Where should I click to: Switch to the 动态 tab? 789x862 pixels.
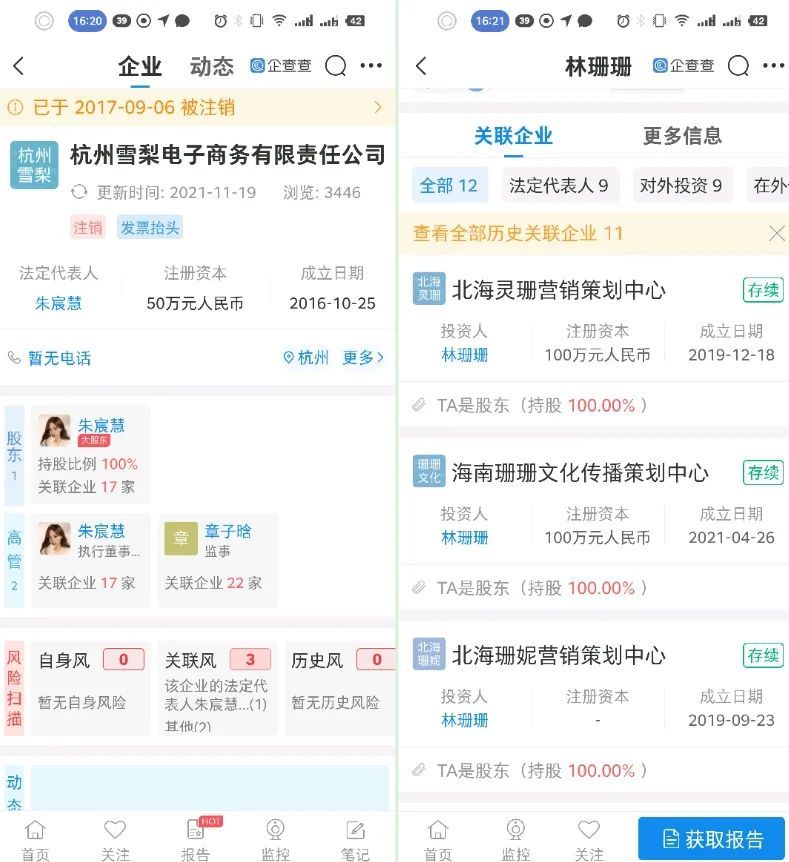coord(211,66)
